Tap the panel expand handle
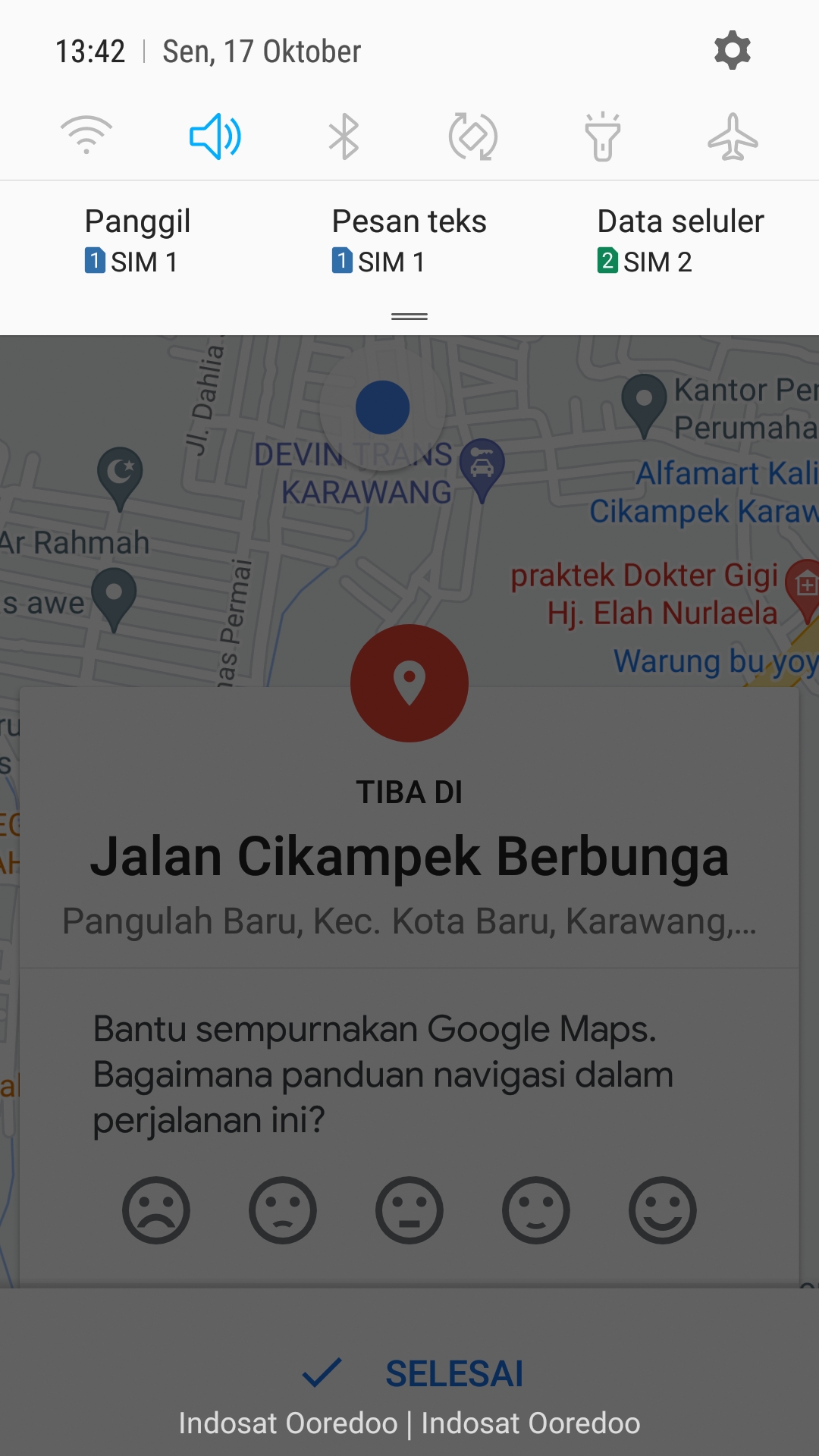 (409, 316)
